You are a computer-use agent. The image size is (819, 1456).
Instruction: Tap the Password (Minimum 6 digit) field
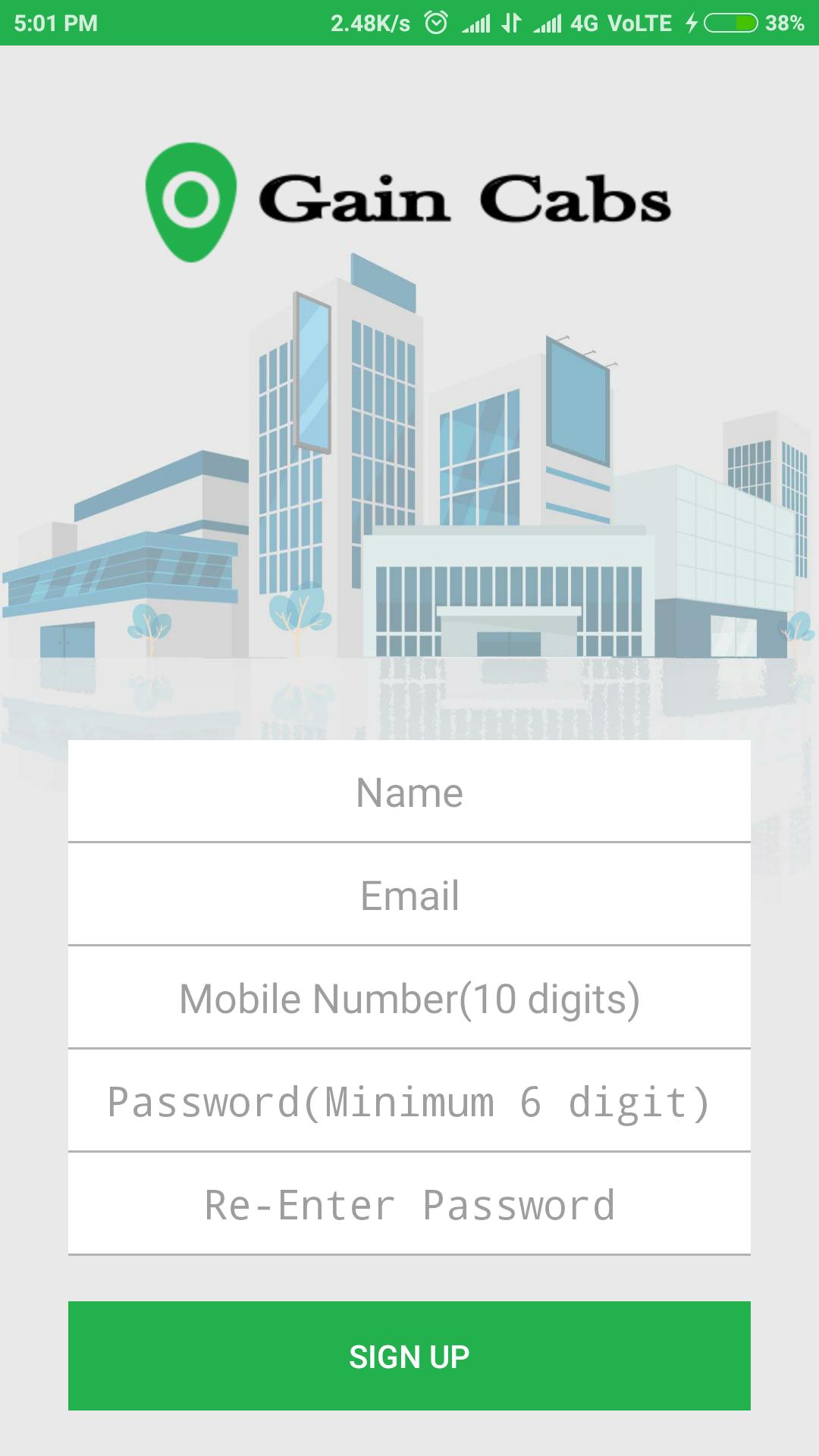tap(409, 1101)
